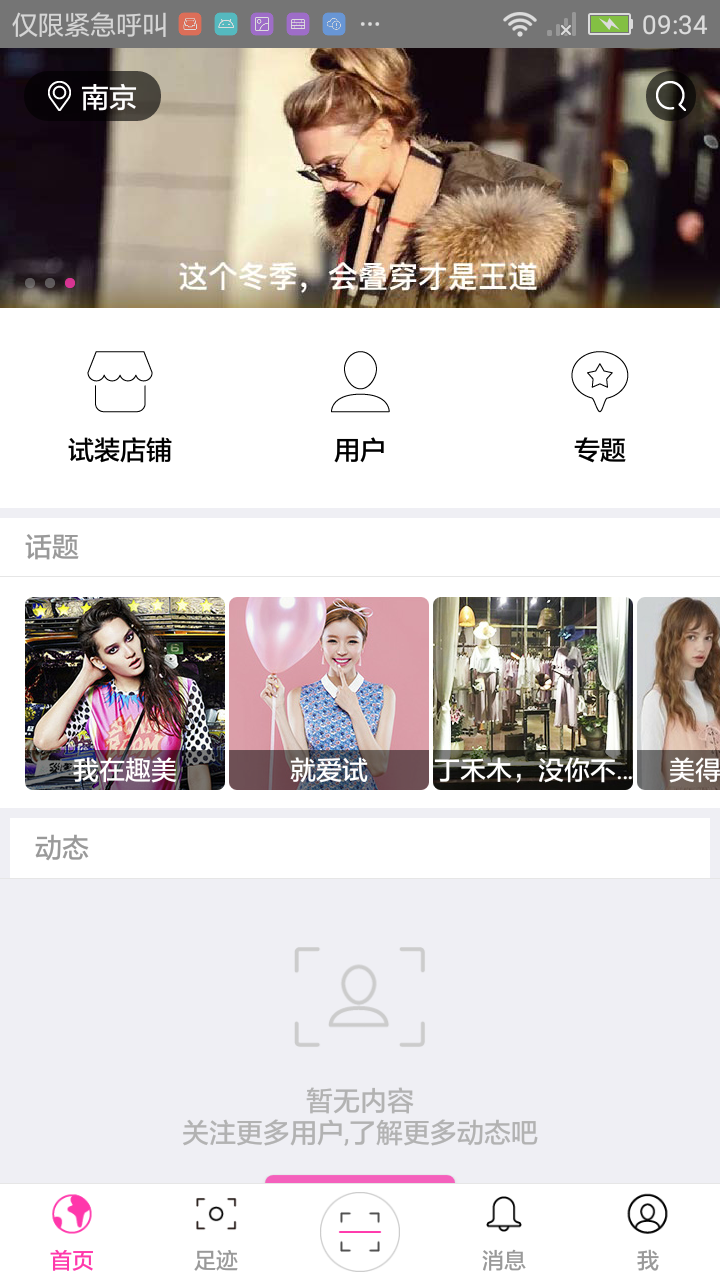
Task: Switch to the 消息 messages tab
Action: 503,1230
